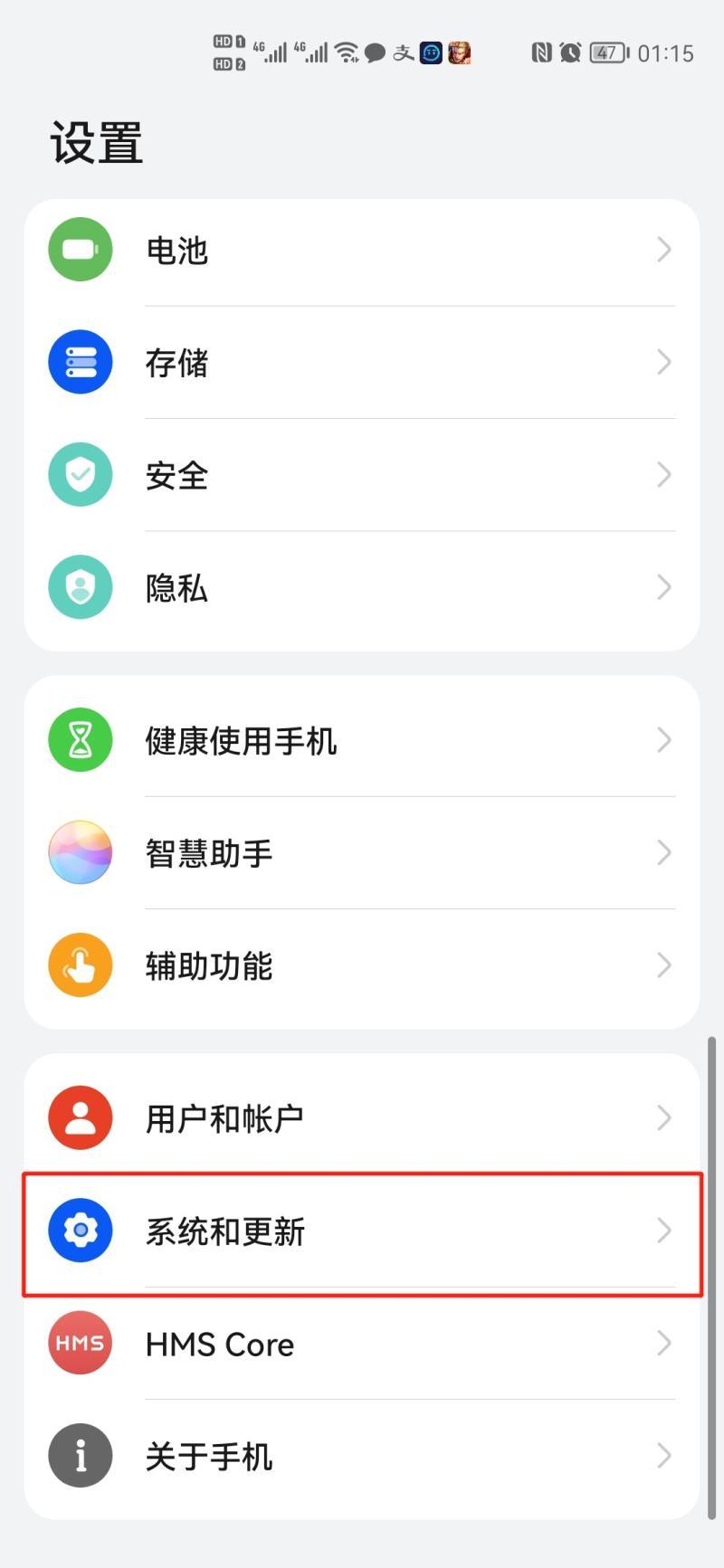This screenshot has width=724, height=1568.
Task: Open the HMS Core settings row
Action: point(362,1345)
